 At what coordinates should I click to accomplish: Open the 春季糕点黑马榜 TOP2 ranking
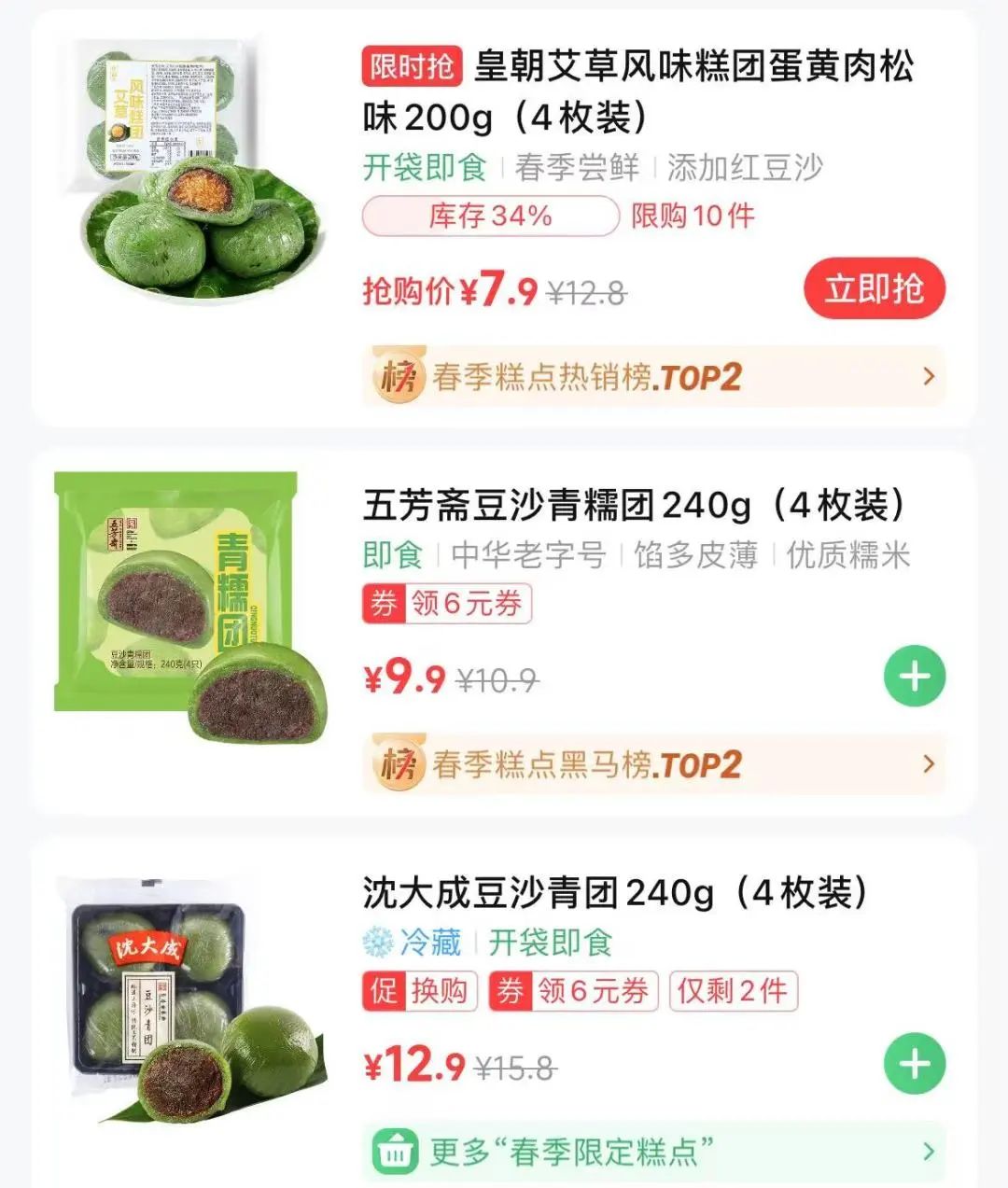point(653,764)
